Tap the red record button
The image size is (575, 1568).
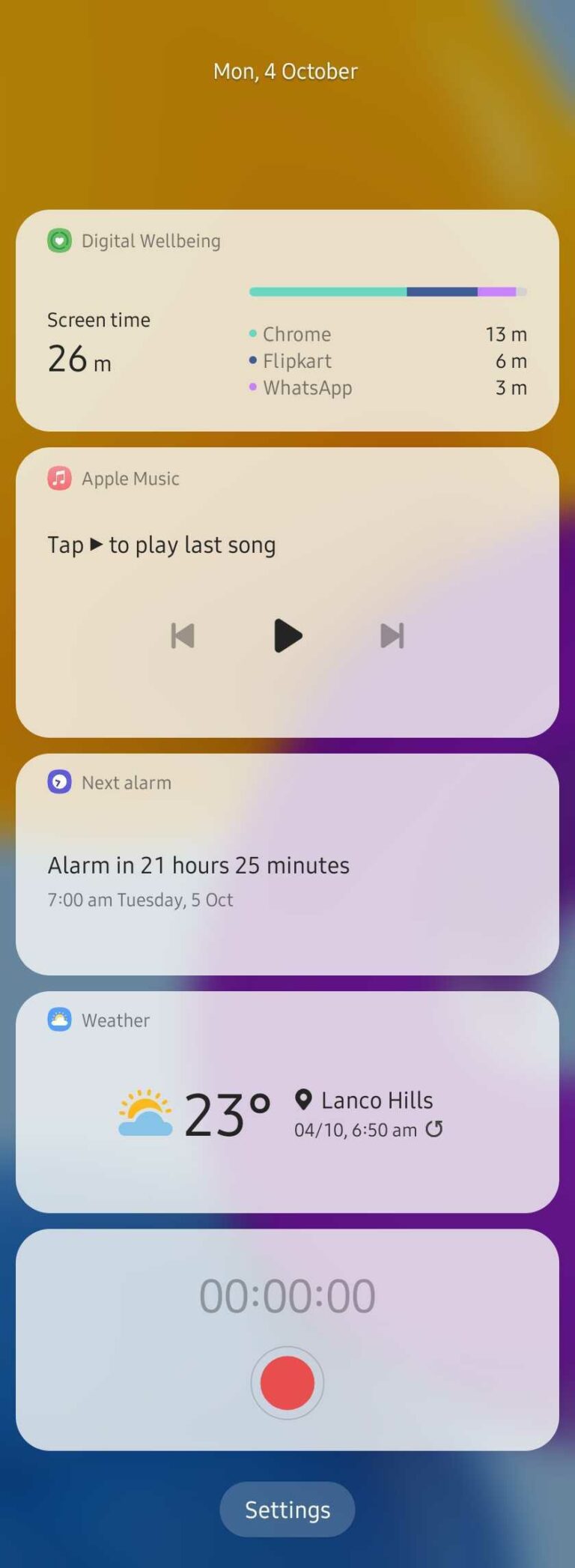click(x=287, y=1383)
